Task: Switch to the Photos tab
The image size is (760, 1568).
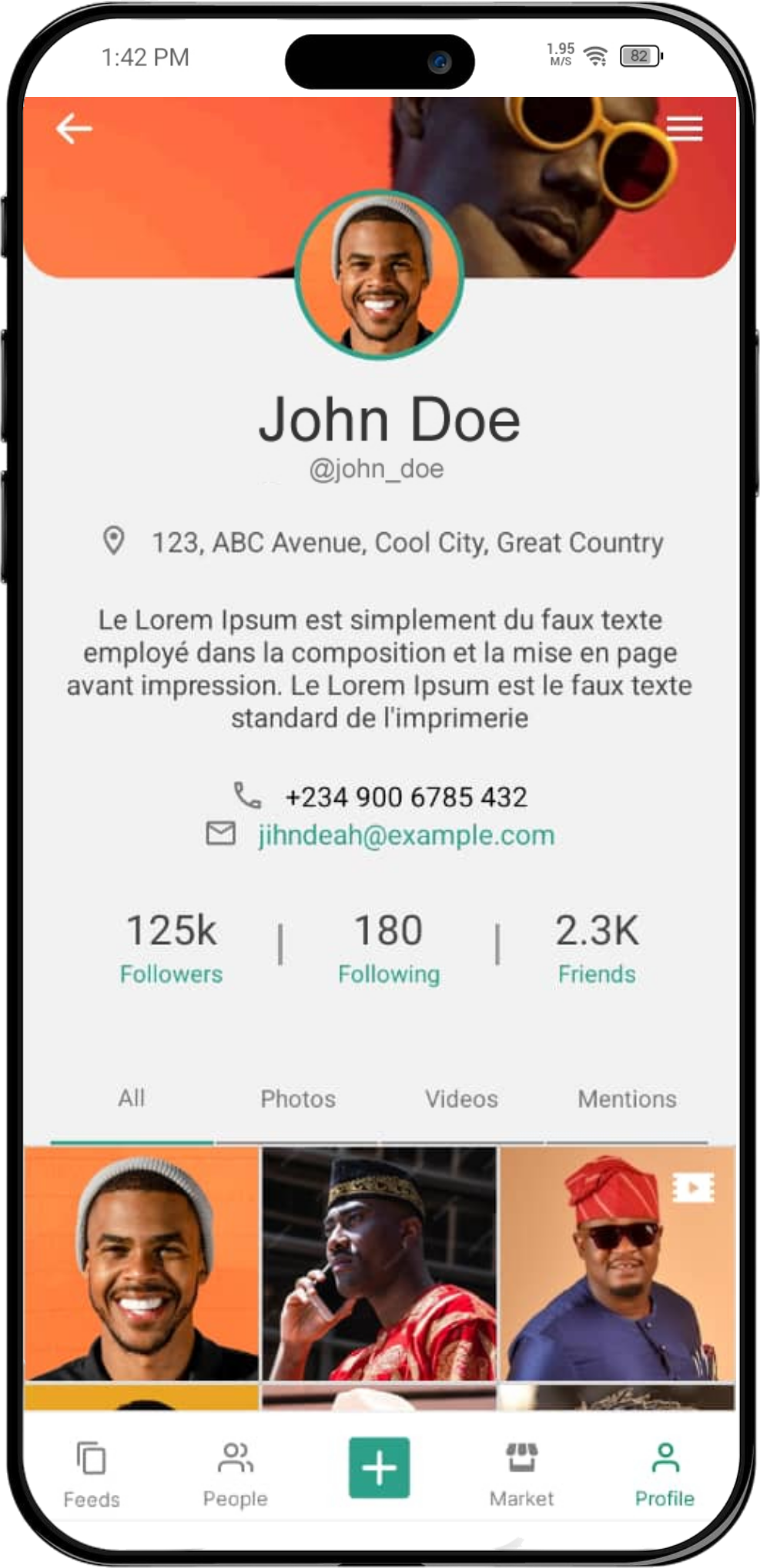Action: coord(298,1099)
